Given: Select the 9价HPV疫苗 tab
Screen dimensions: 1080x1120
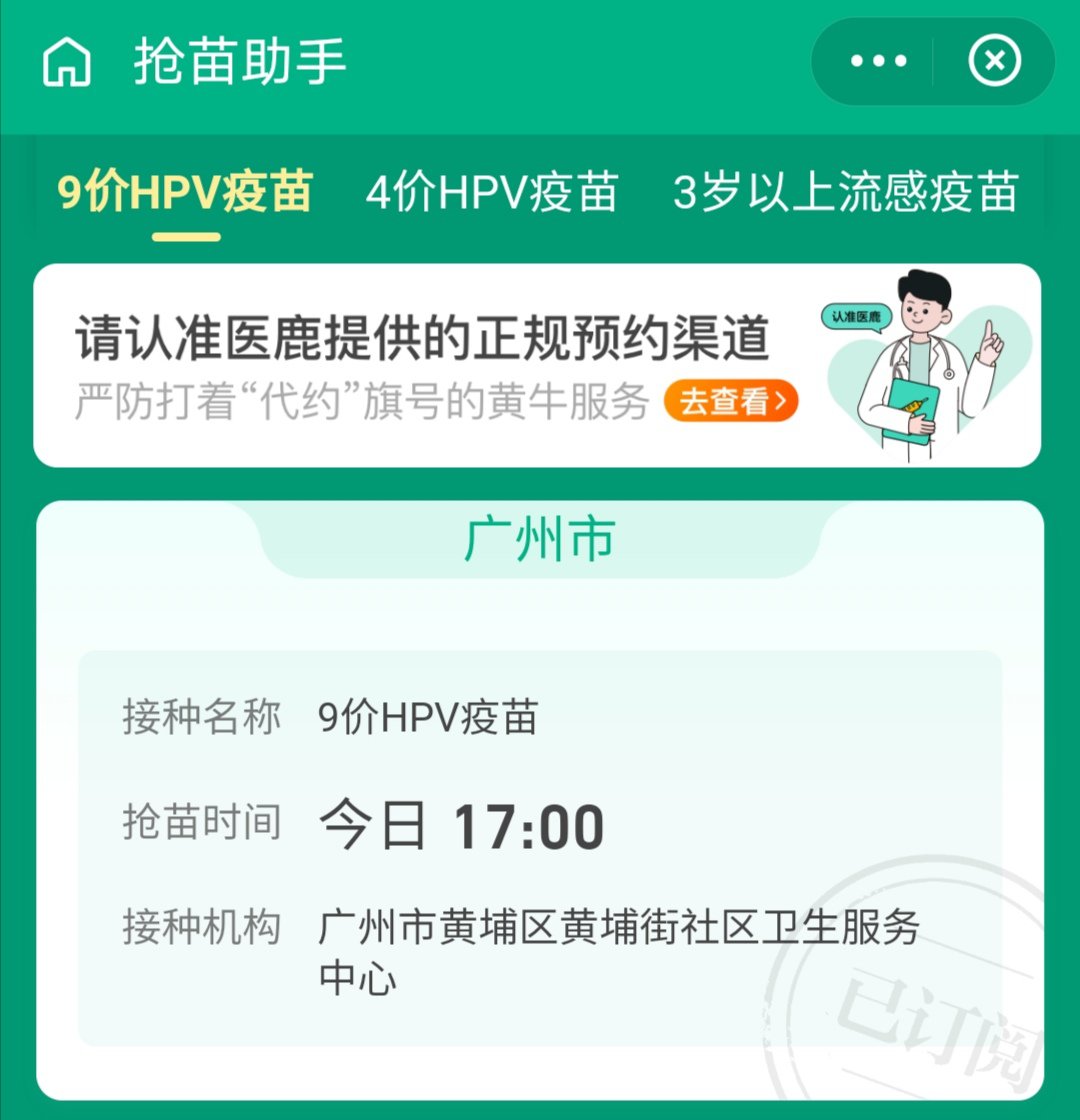Looking at the screenshot, I should [185, 192].
